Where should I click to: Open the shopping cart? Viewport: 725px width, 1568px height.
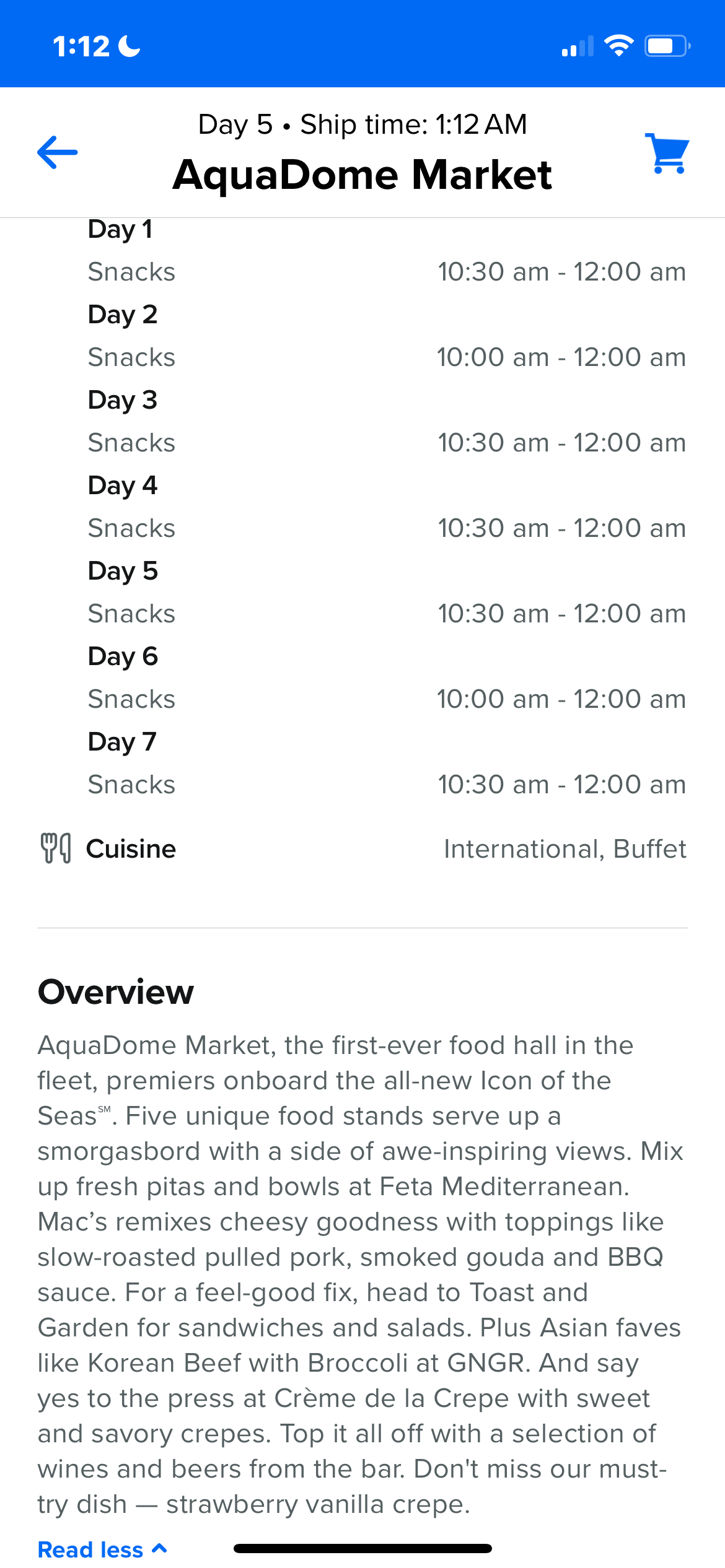(667, 153)
